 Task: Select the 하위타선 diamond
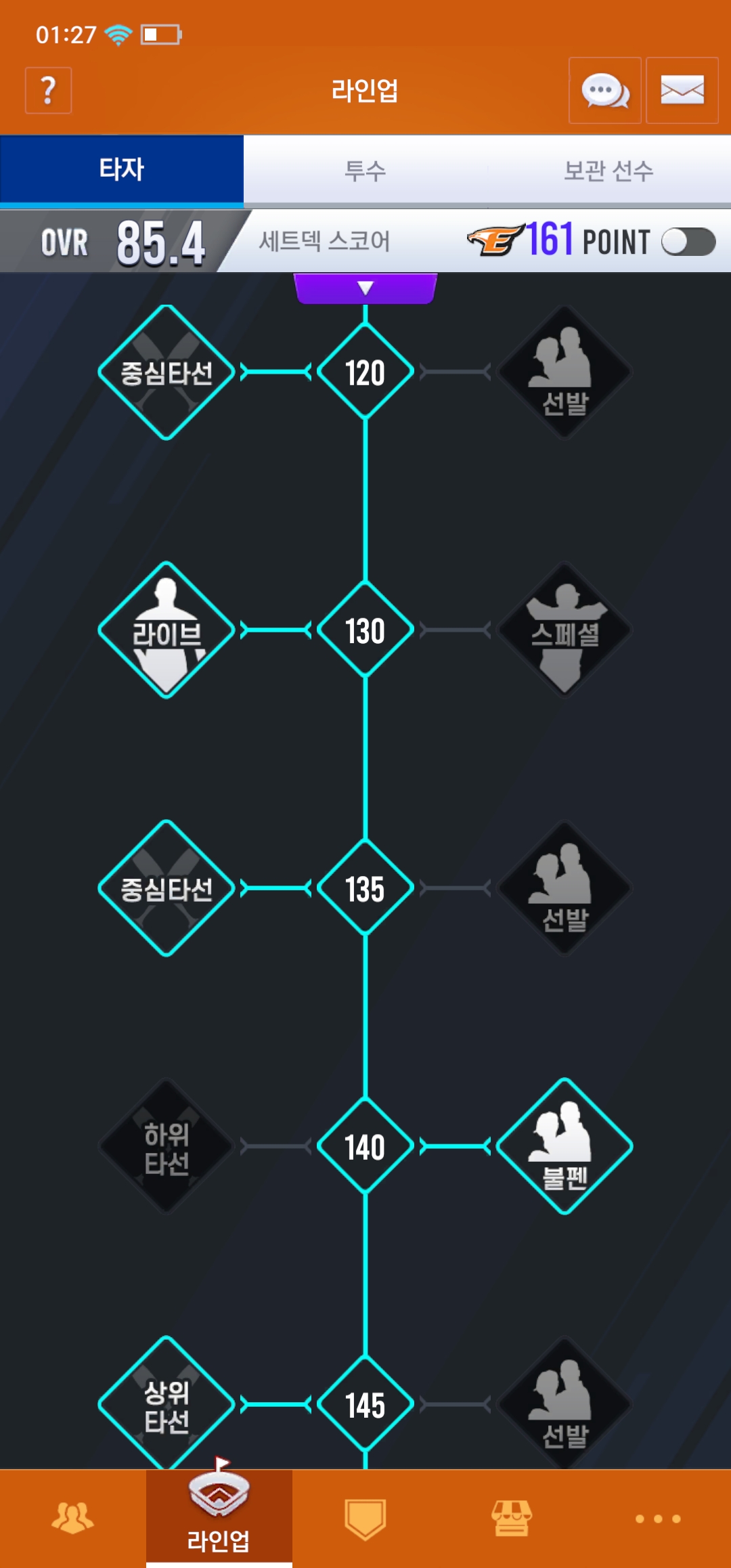(x=167, y=1146)
